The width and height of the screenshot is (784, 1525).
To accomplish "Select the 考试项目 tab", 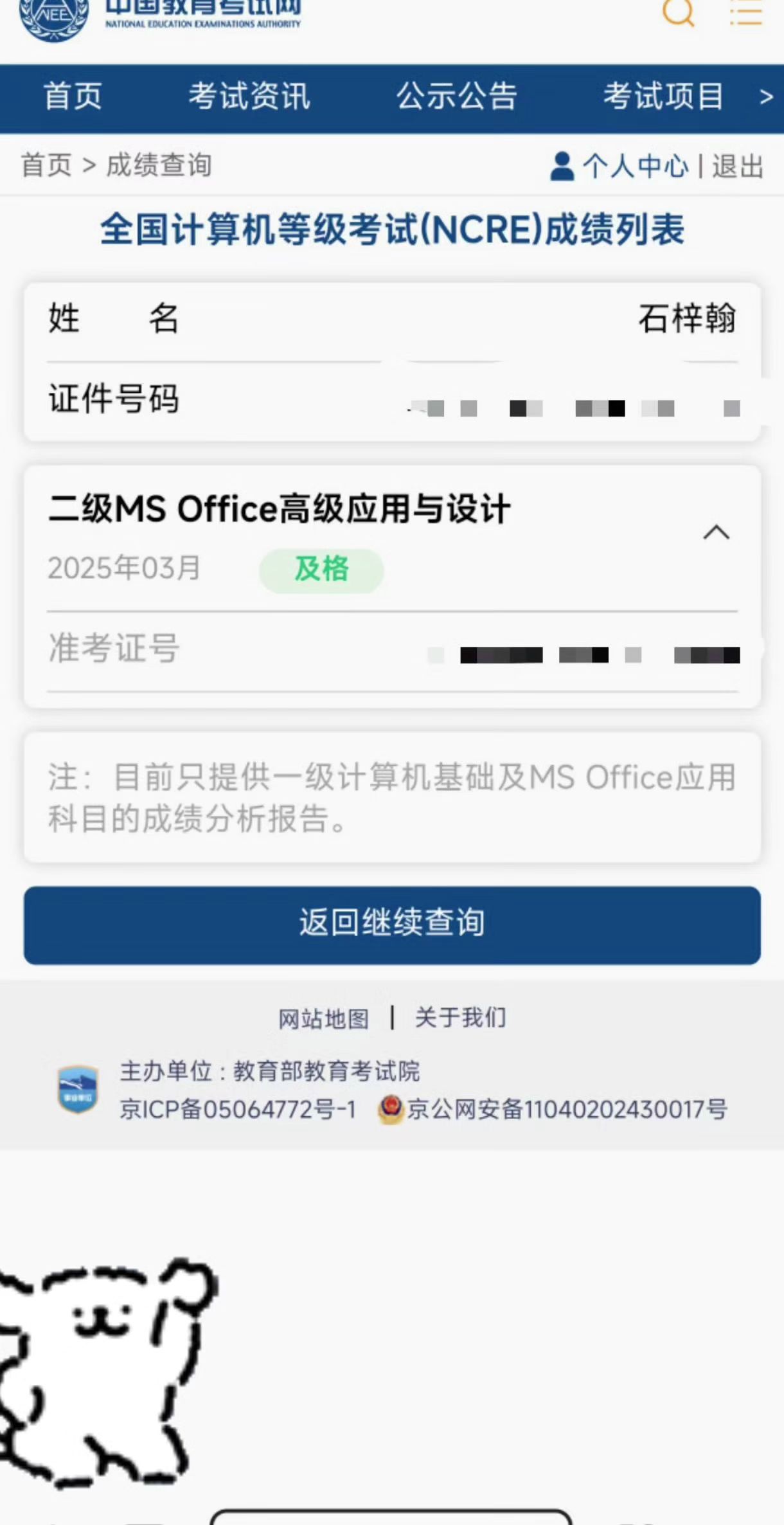I will [x=663, y=96].
